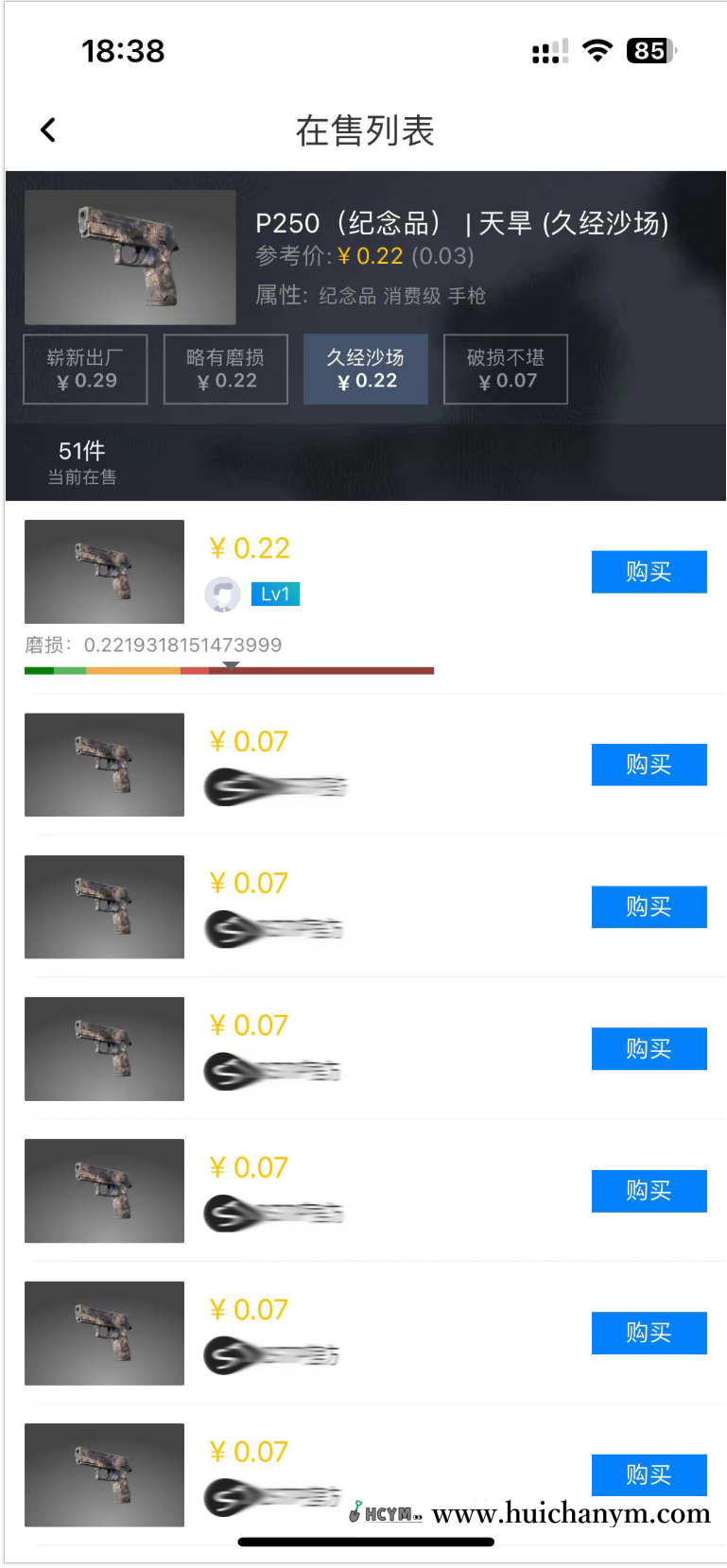Click 购买 on the second ¥0.07 listing

tap(649, 906)
